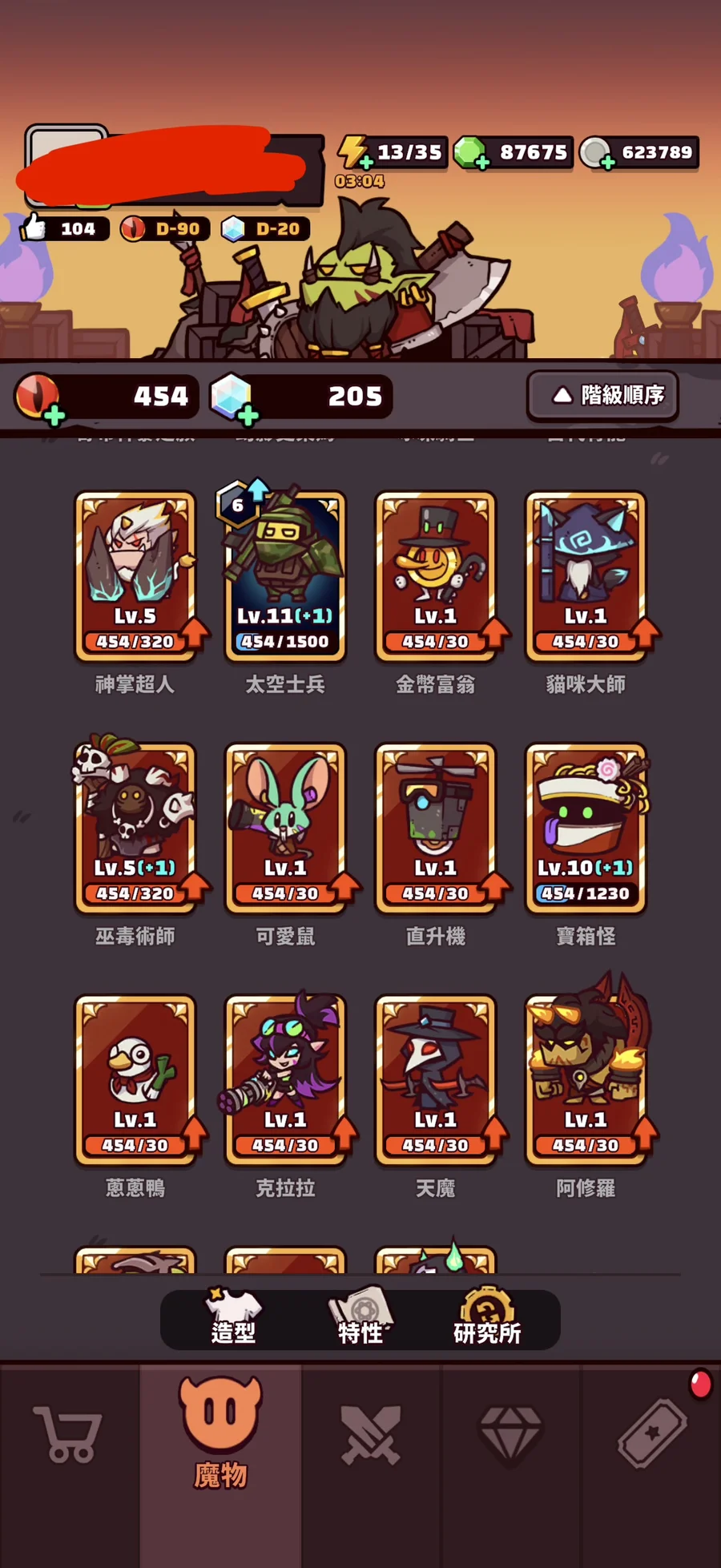721x1568 pixels.
Task: Open the 寶箱怪 monster card
Action: click(586, 828)
